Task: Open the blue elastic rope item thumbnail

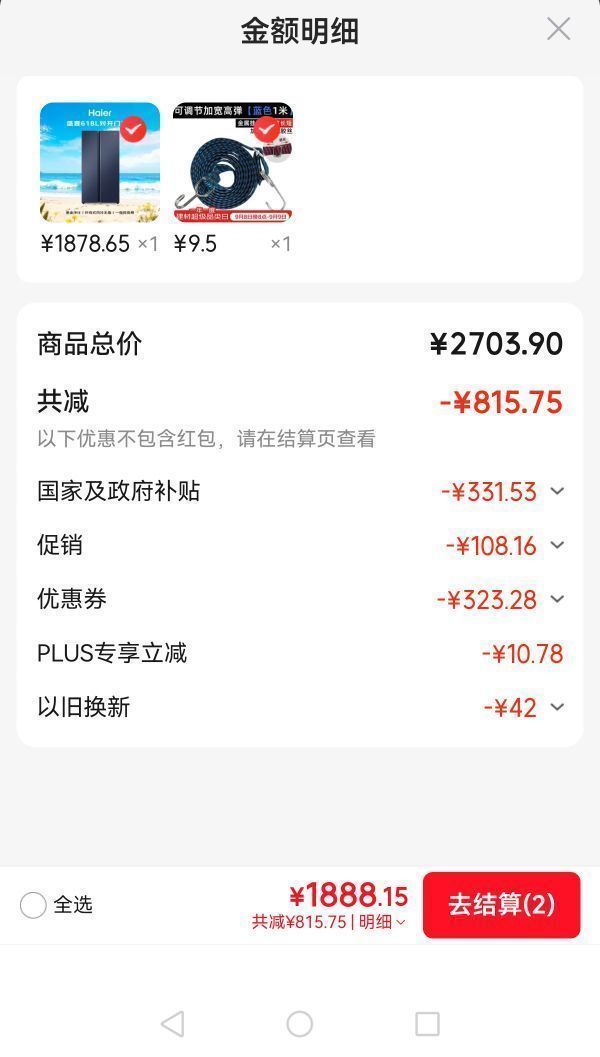Action: pyautogui.click(x=233, y=162)
